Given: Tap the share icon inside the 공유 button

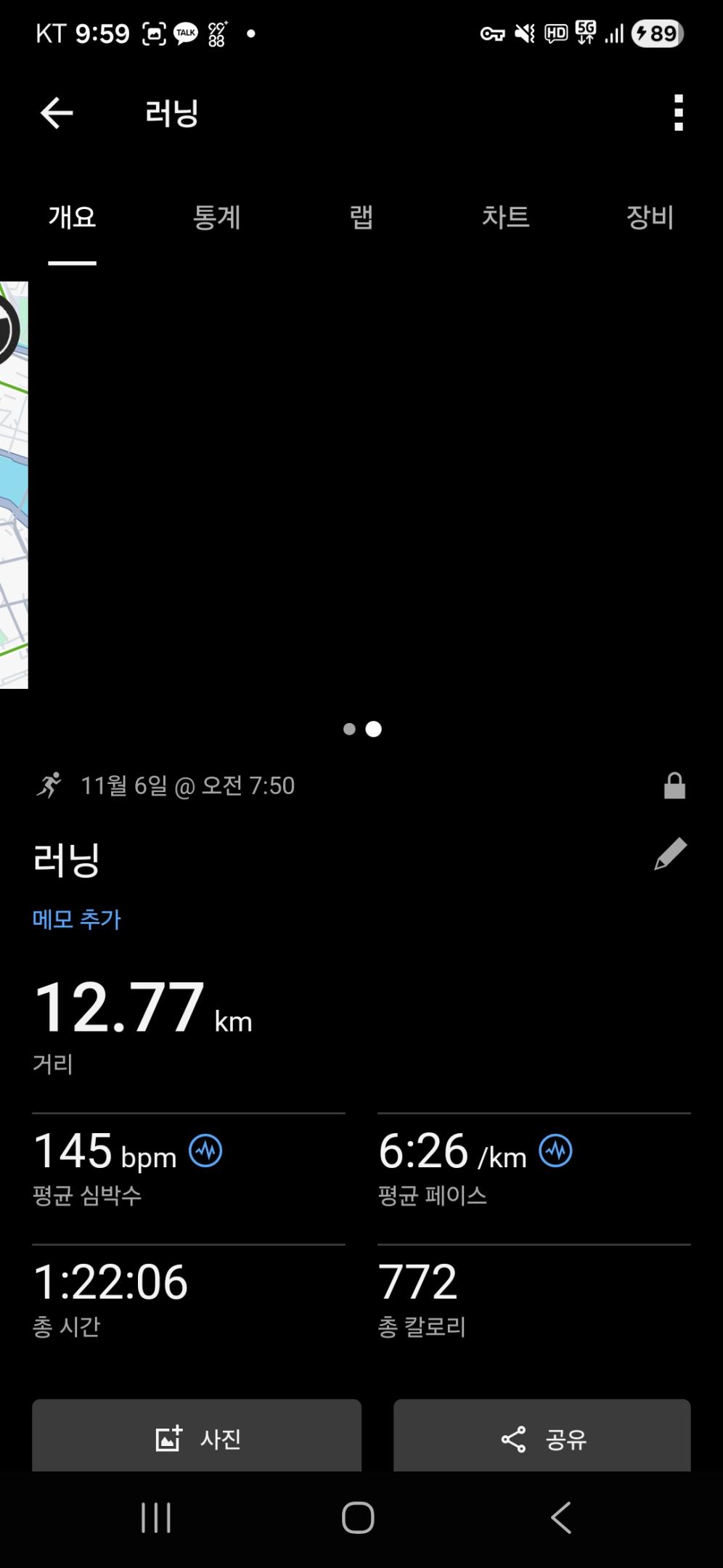Looking at the screenshot, I should pos(514,1438).
